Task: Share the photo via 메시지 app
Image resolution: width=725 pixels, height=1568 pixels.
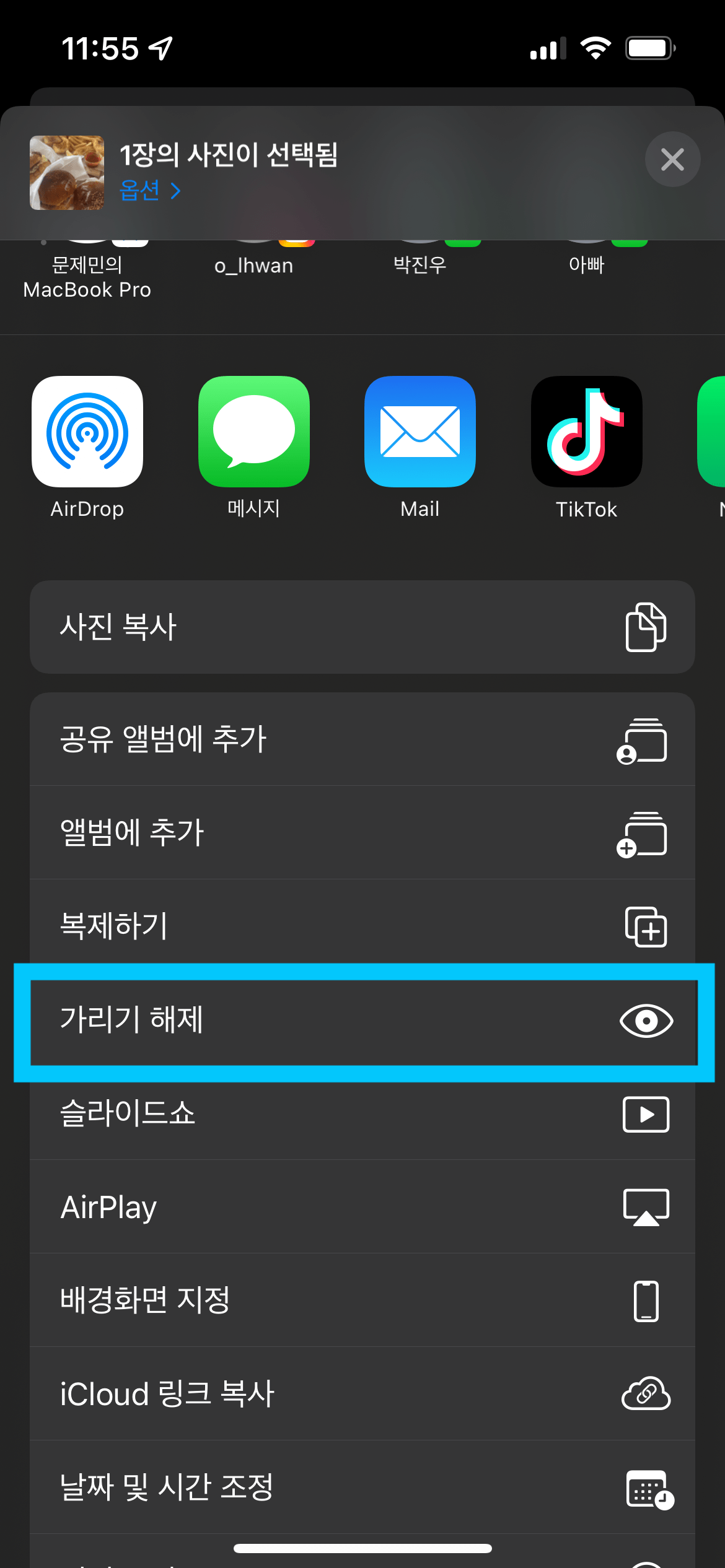Action: (x=253, y=432)
